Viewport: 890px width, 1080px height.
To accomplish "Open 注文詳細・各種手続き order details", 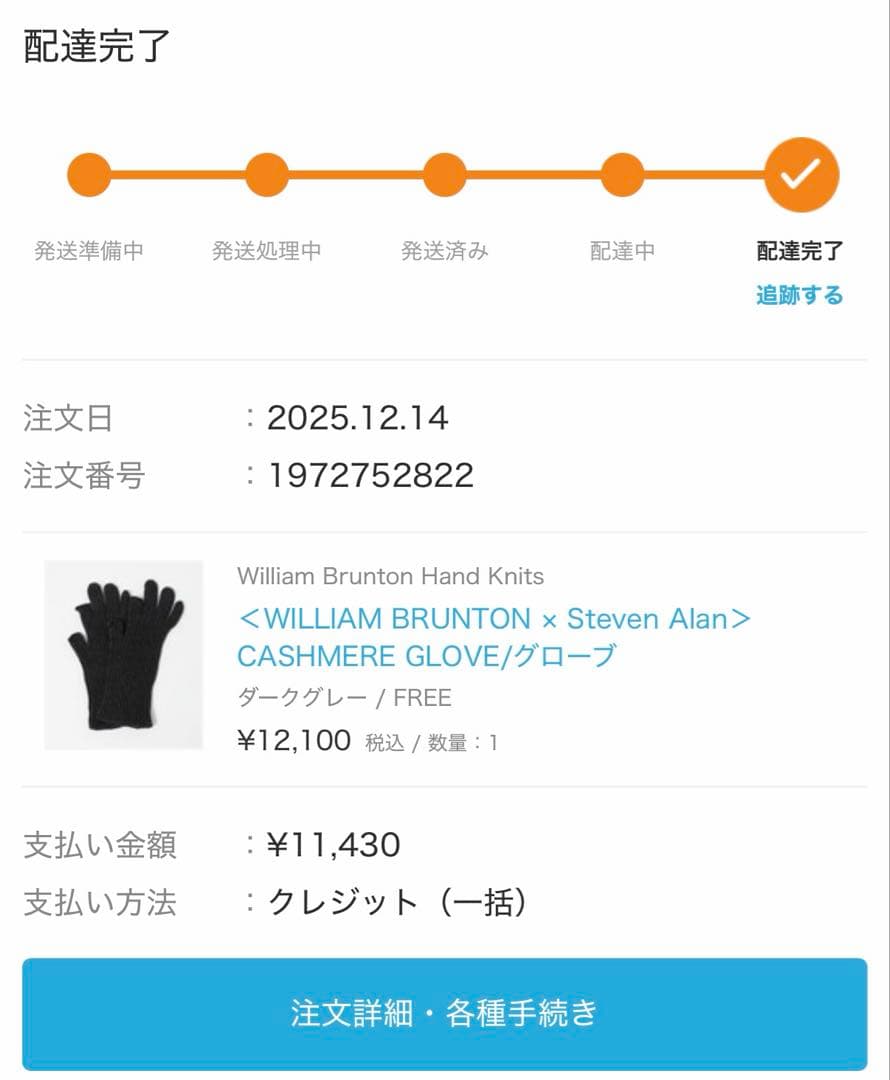I will point(444,1013).
